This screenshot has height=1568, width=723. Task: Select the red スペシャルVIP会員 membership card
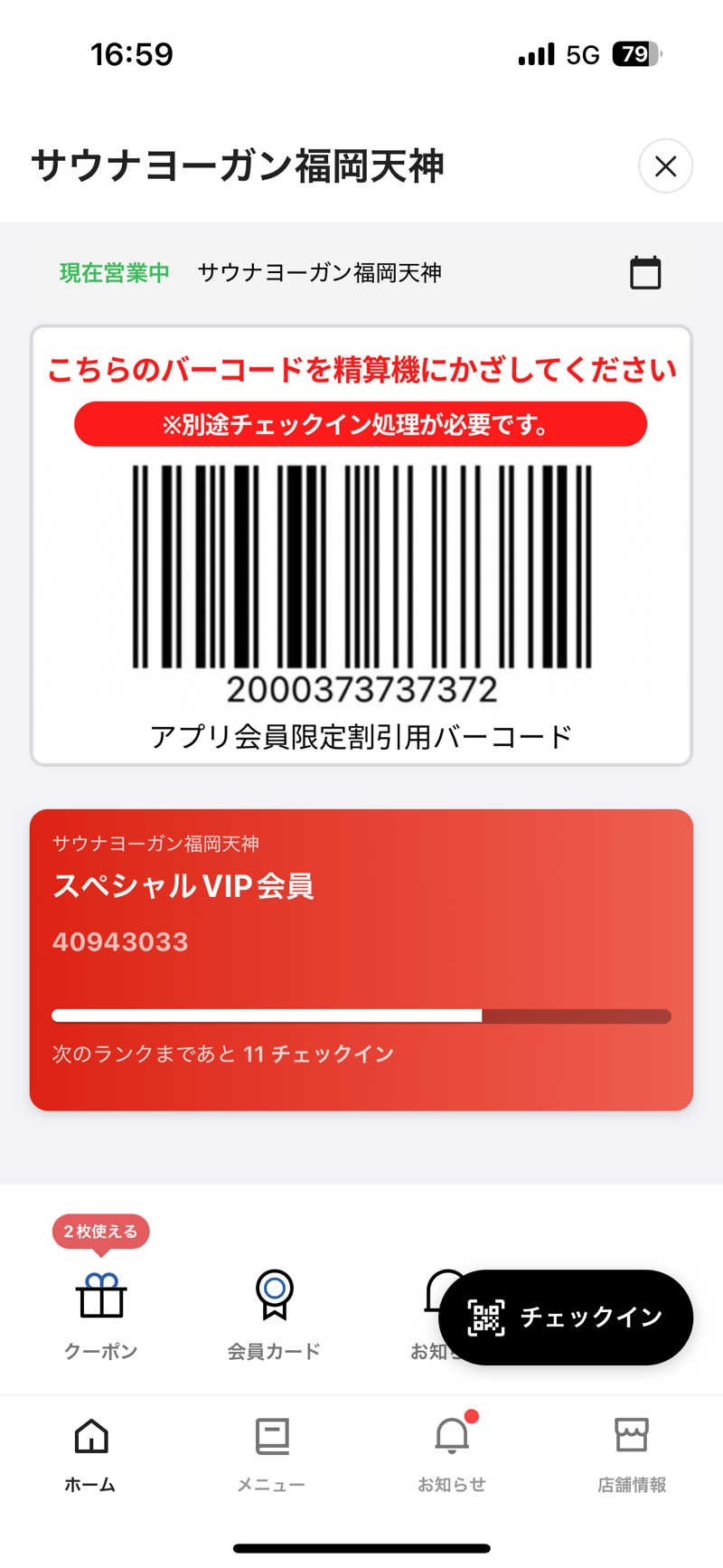click(361, 959)
